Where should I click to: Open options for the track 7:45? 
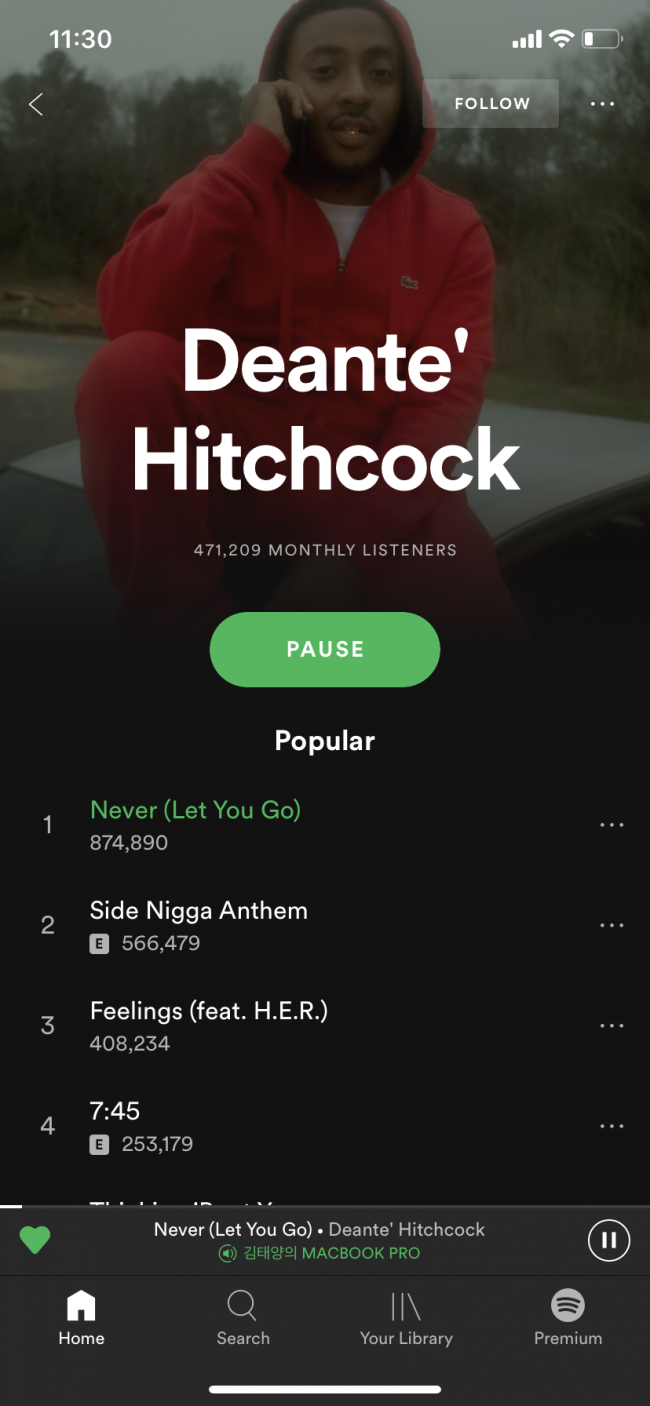(x=611, y=1125)
